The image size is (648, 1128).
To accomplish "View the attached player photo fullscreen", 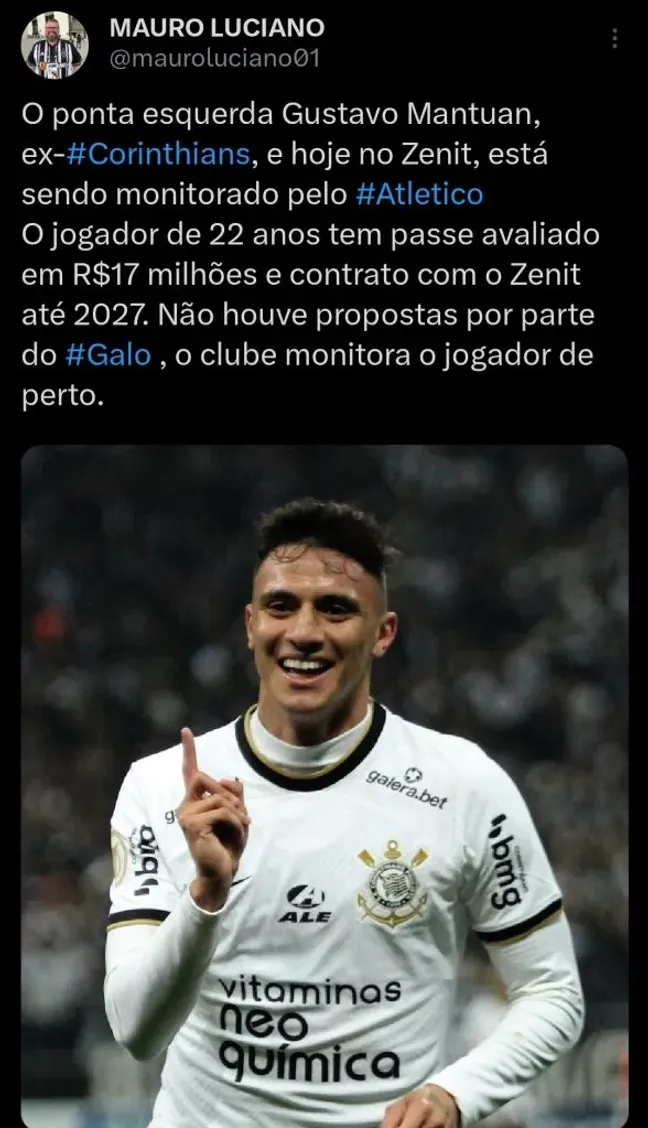I will point(324,785).
